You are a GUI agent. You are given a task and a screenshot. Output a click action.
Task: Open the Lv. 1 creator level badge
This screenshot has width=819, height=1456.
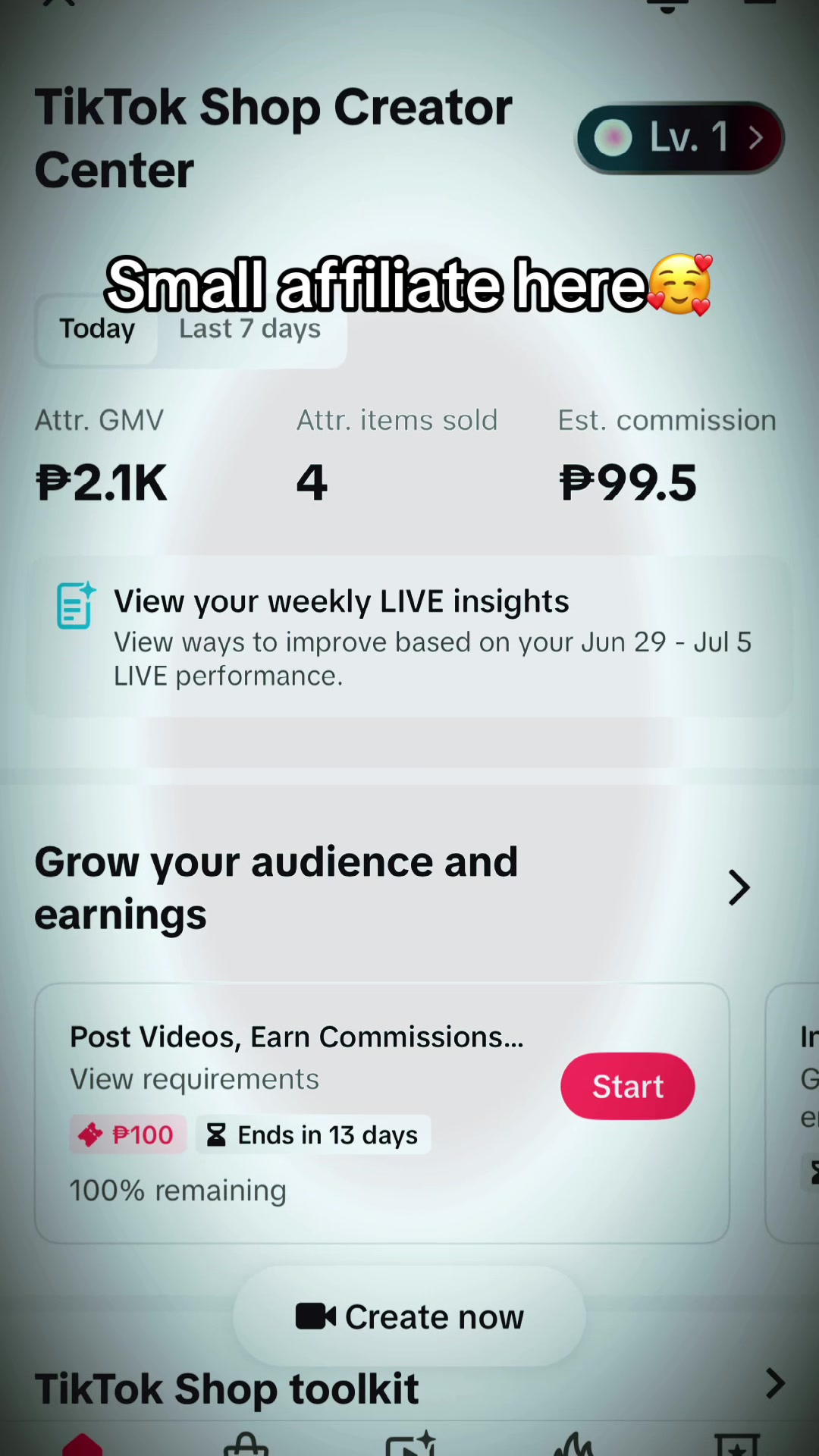point(679,138)
